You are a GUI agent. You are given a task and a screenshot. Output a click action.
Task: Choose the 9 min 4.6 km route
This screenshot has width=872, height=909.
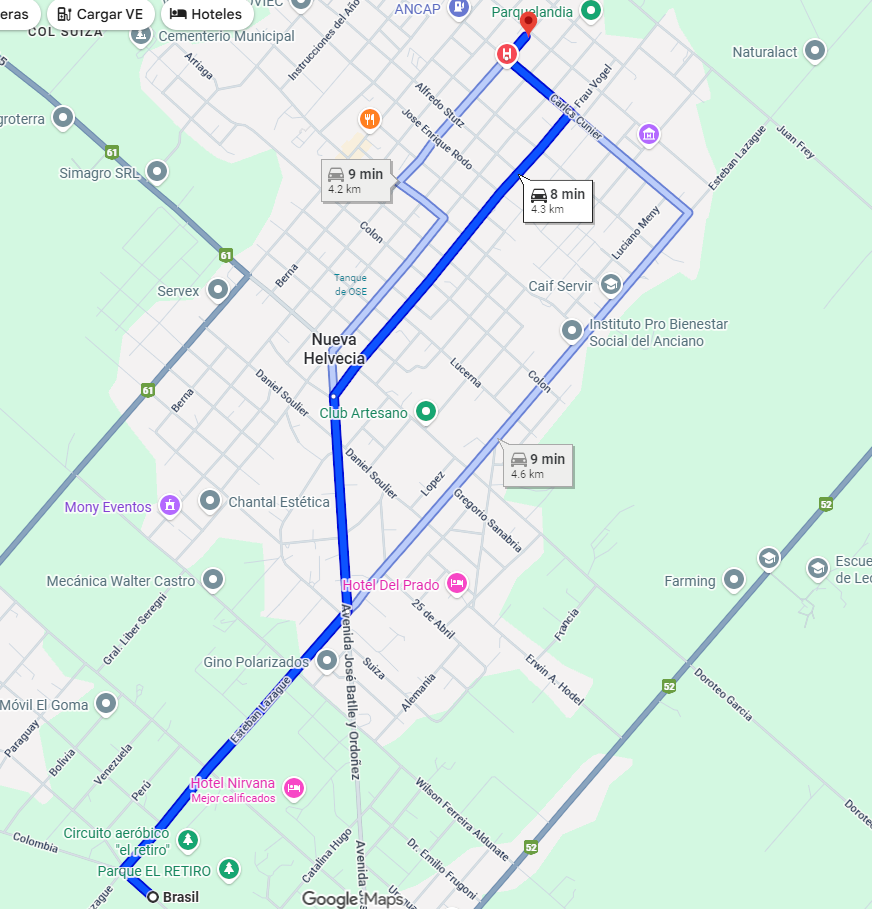538,466
